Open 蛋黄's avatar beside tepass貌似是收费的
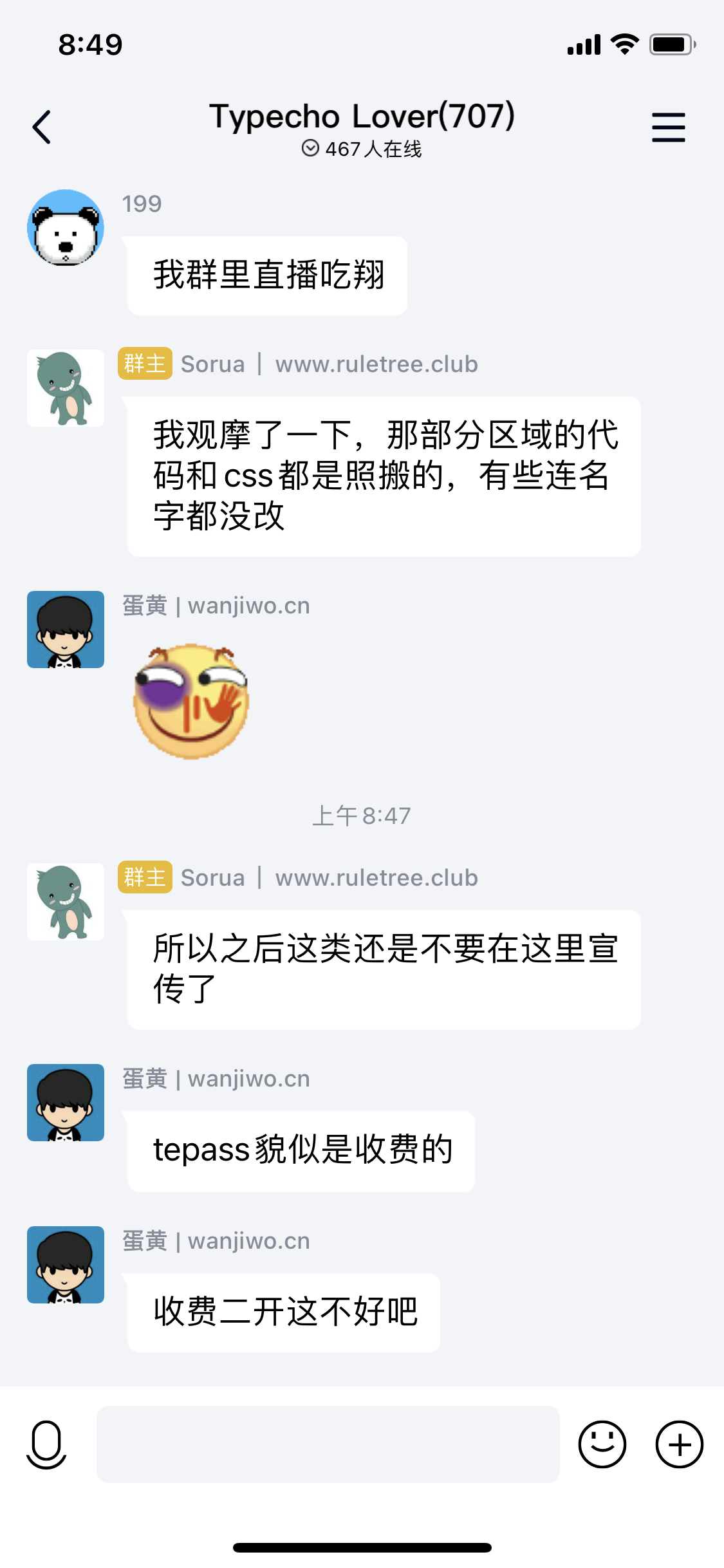Viewport: 724px width, 1568px height. 66,1103
